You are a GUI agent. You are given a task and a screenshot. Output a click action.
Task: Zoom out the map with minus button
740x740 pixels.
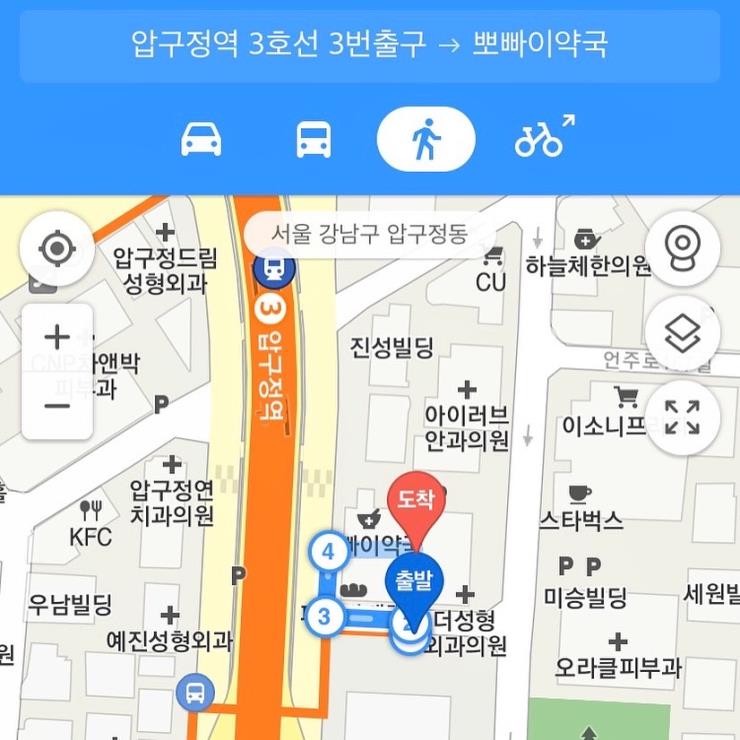pyautogui.click(x=58, y=405)
